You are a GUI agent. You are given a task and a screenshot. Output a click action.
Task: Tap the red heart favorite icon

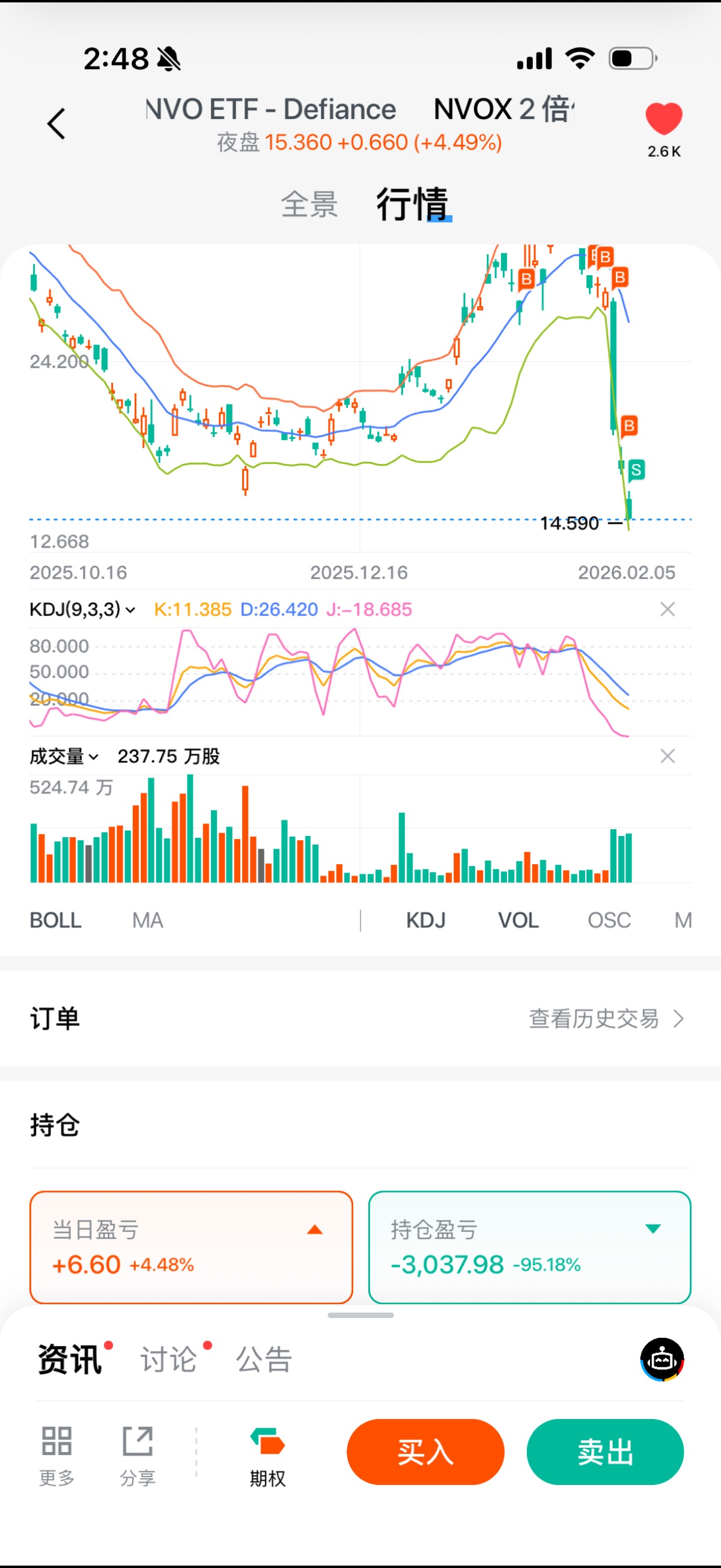(663, 118)
